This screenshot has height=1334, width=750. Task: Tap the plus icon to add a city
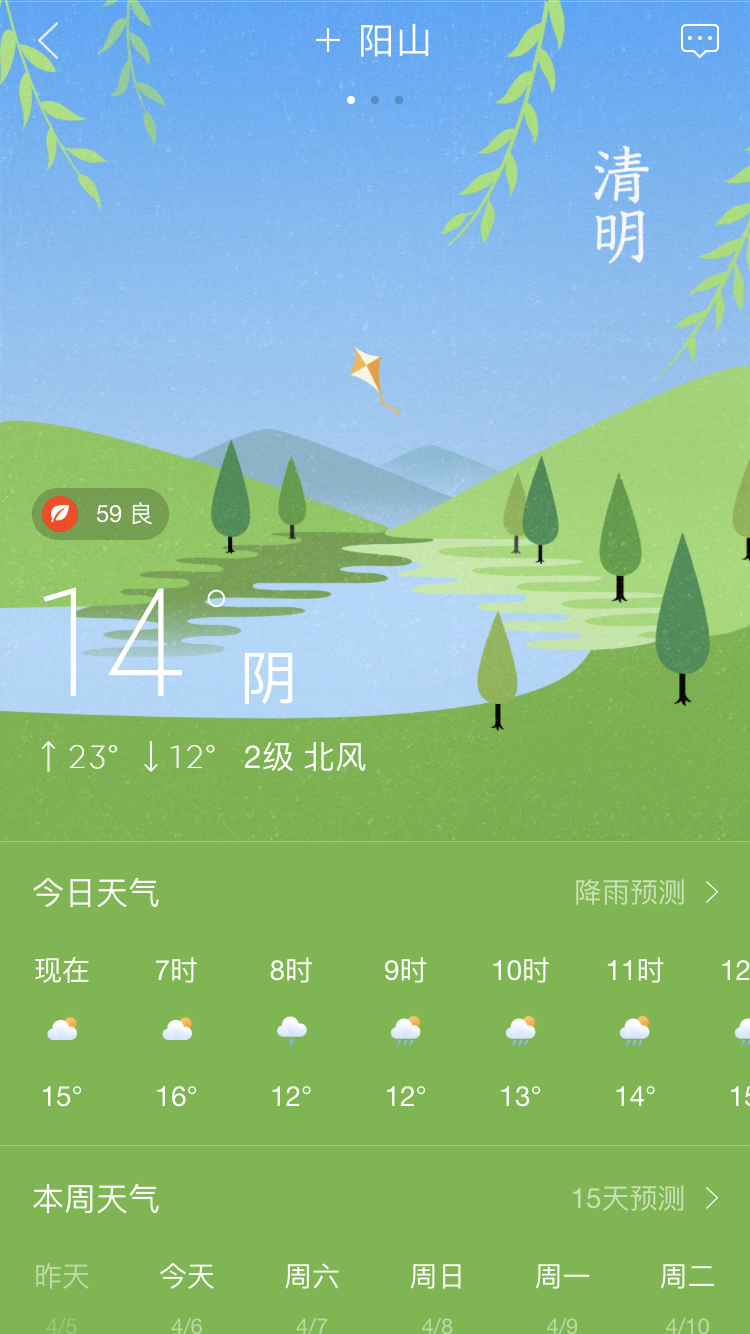pyautogui.click(x=328, y=41)
